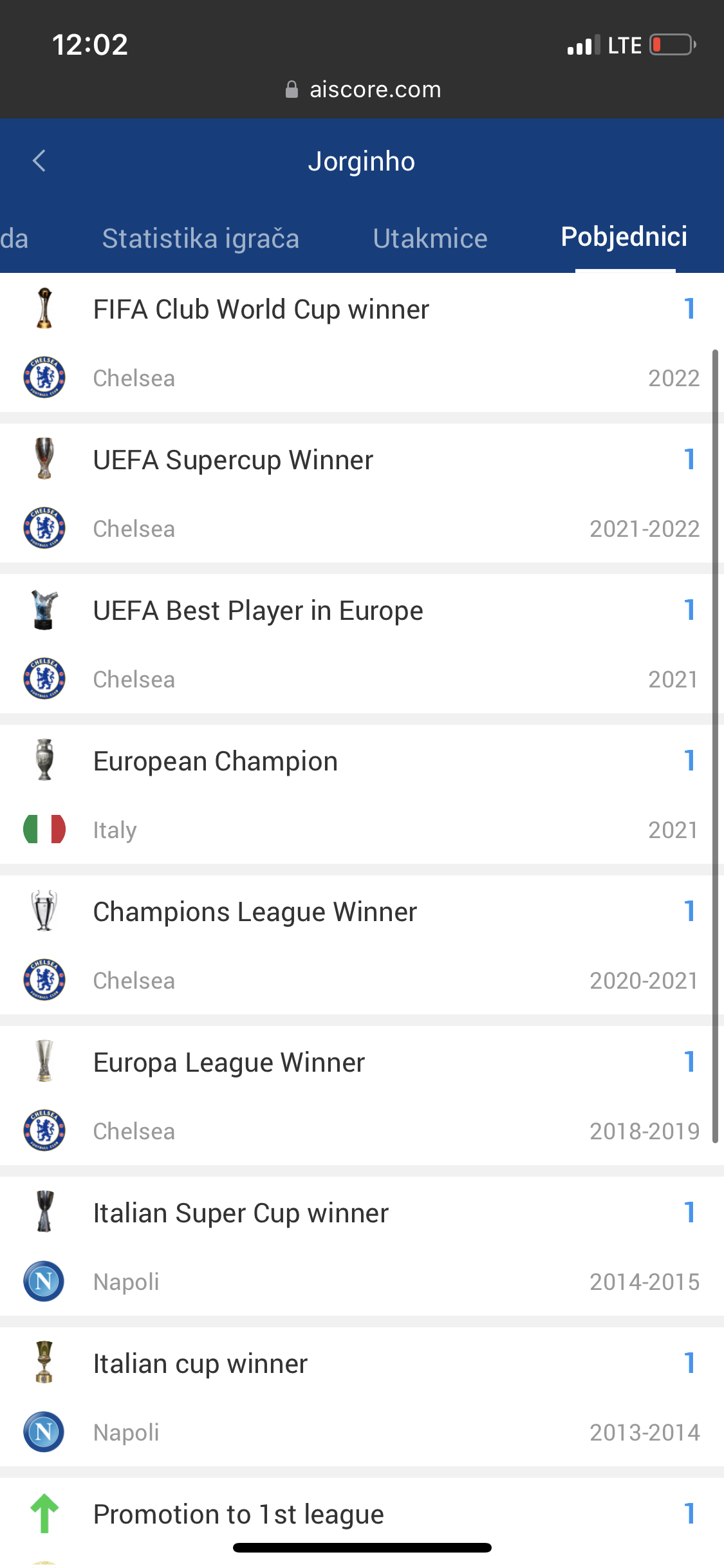724x1568 pixels.
Task: Select the Pobjednici tab
Action: [624, 238]
